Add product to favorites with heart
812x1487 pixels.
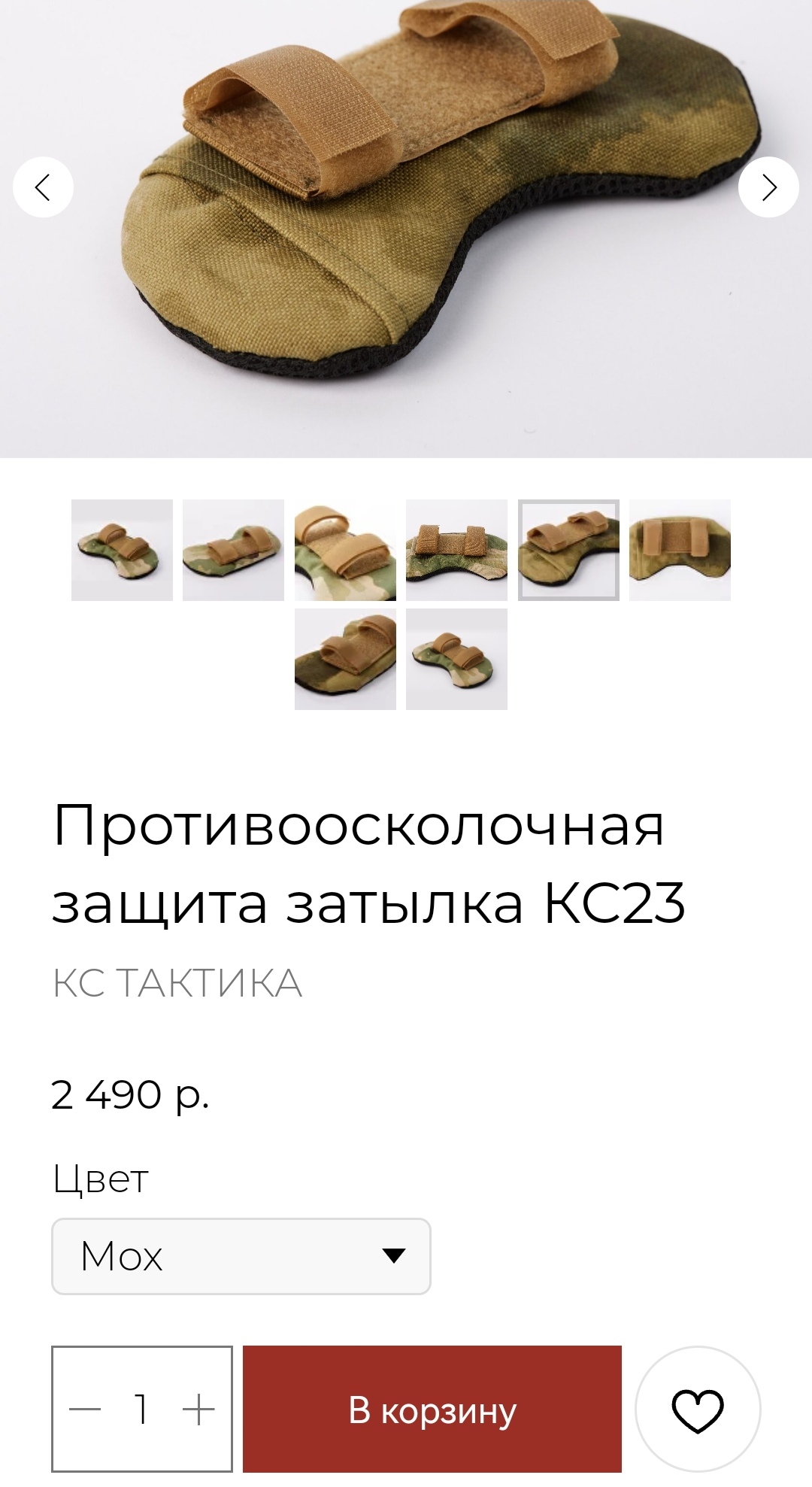click(698, 1409)
